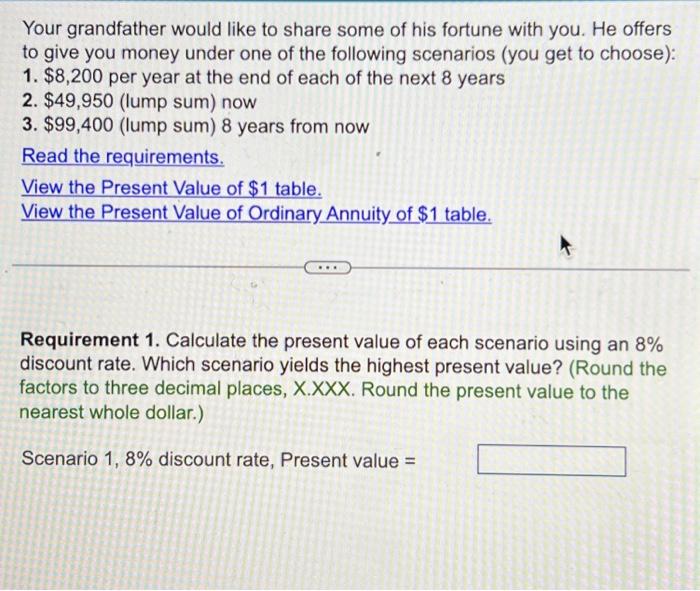The image size is (700, 591).
Task: View Present Value of Ordinary Annuity table
Action: (257, 213)
